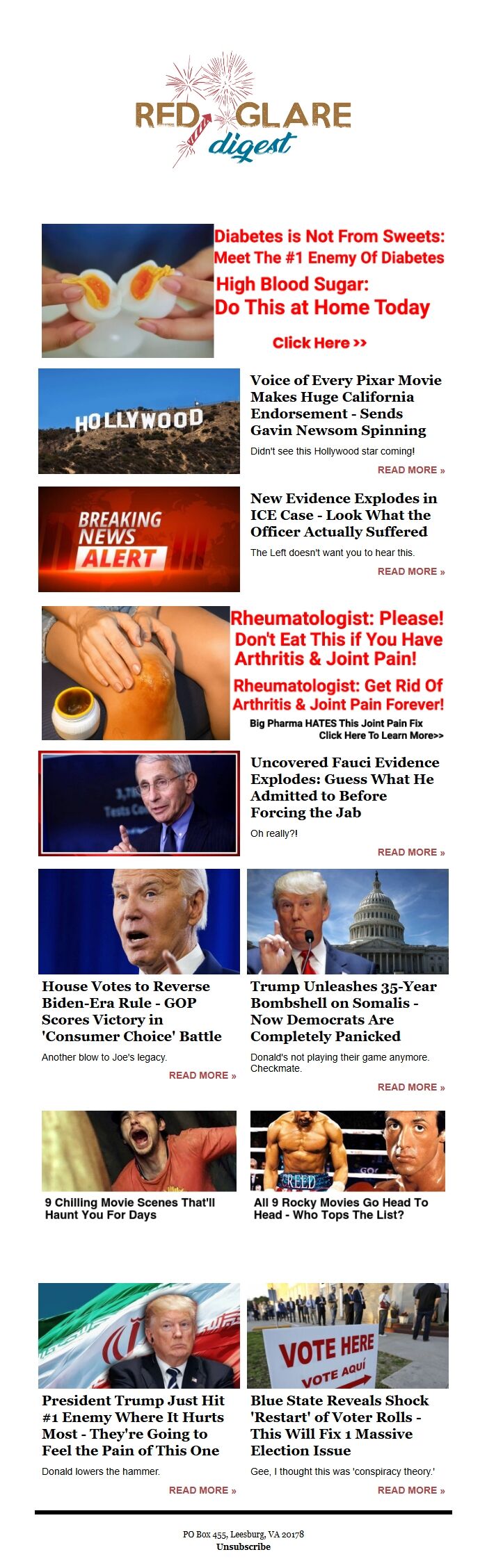The image size is (487, 1568).
Task: Unsubscribe from this newsletter
Action: 243,1546
